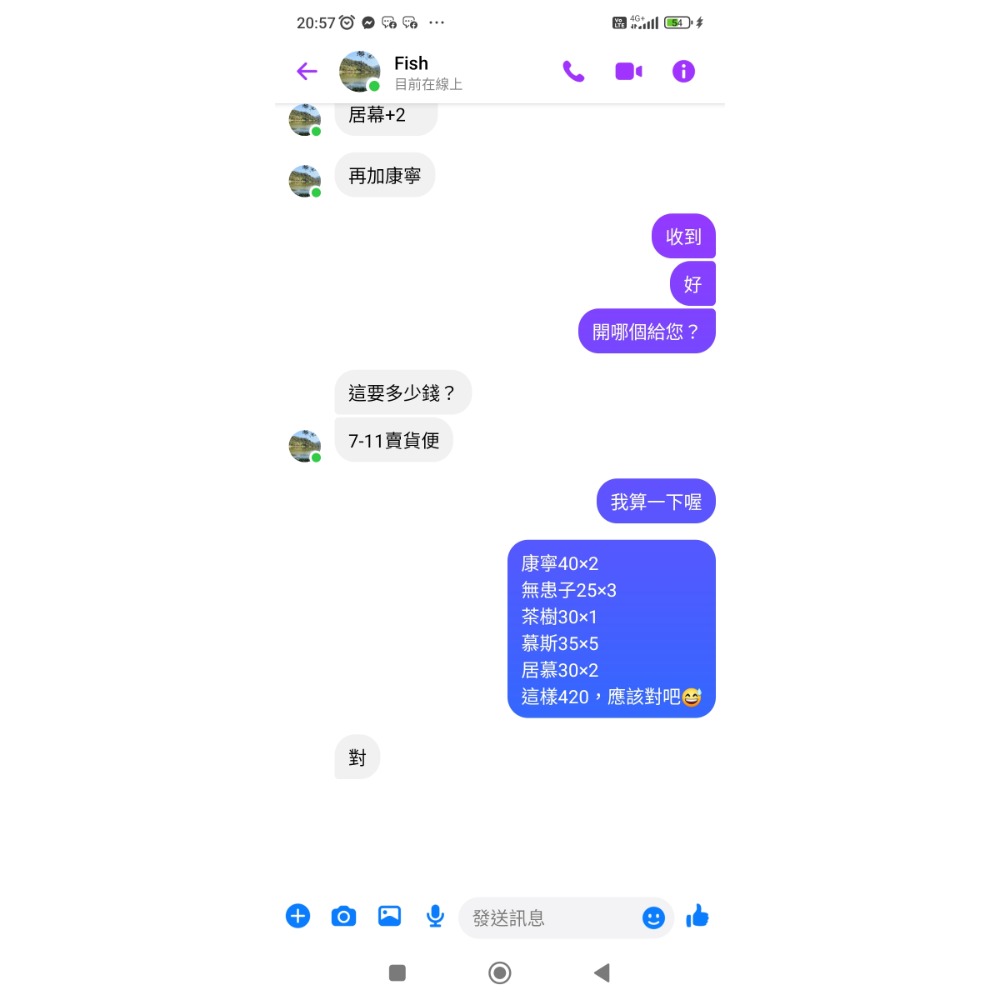The height and width of the screenshot is (1000, 1000).
Task: Open Fish's profile from the header
Action: pos(410,72)
